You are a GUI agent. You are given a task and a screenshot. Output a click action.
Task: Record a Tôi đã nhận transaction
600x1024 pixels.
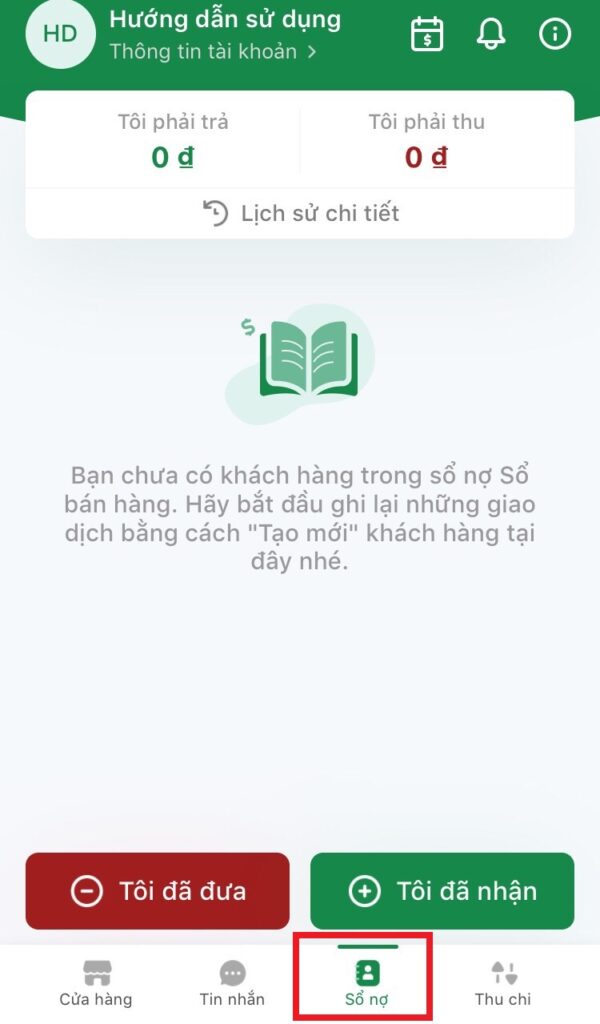(442, 891)
